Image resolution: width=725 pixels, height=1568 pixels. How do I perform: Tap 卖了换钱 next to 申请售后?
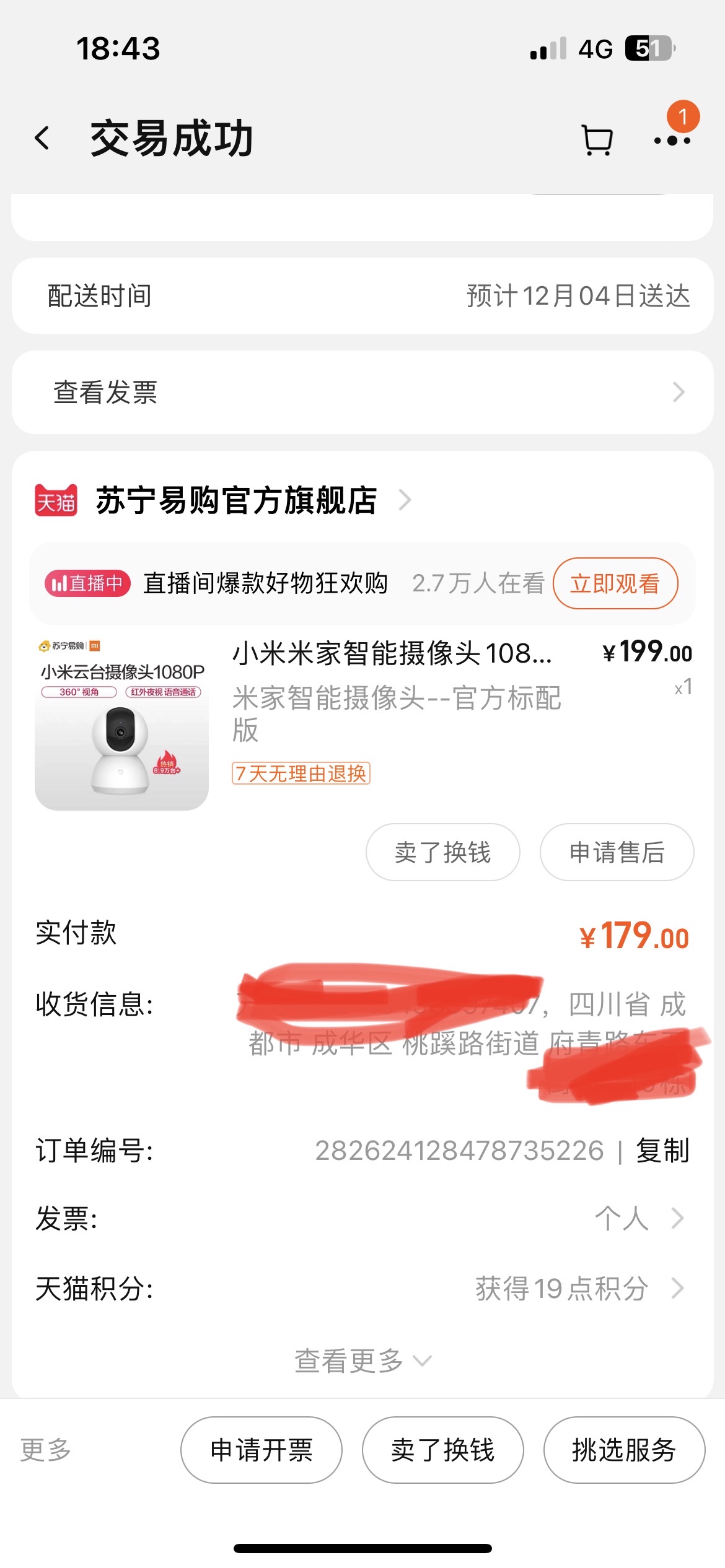(442, 852)
